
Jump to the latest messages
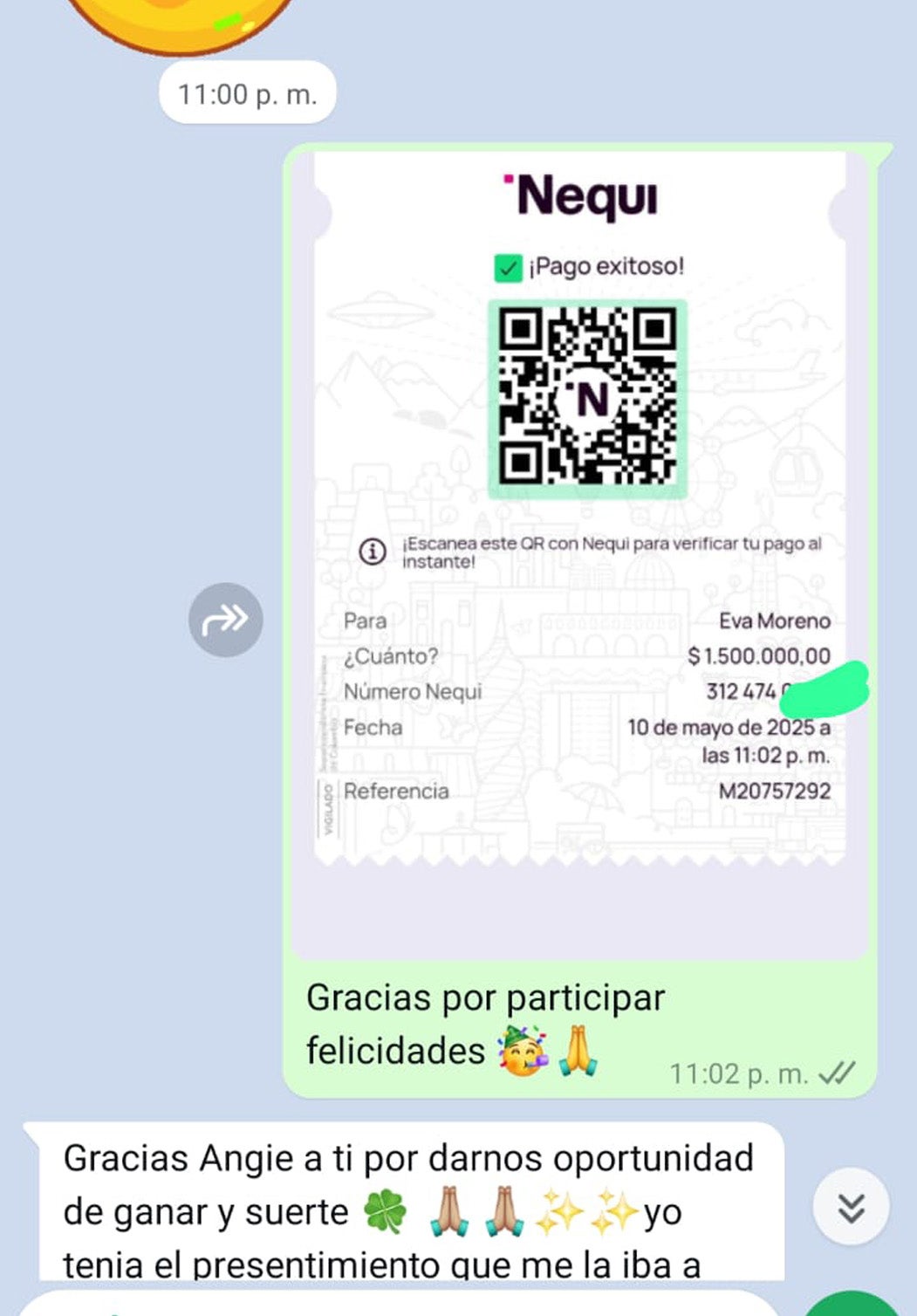(851, 1207)
